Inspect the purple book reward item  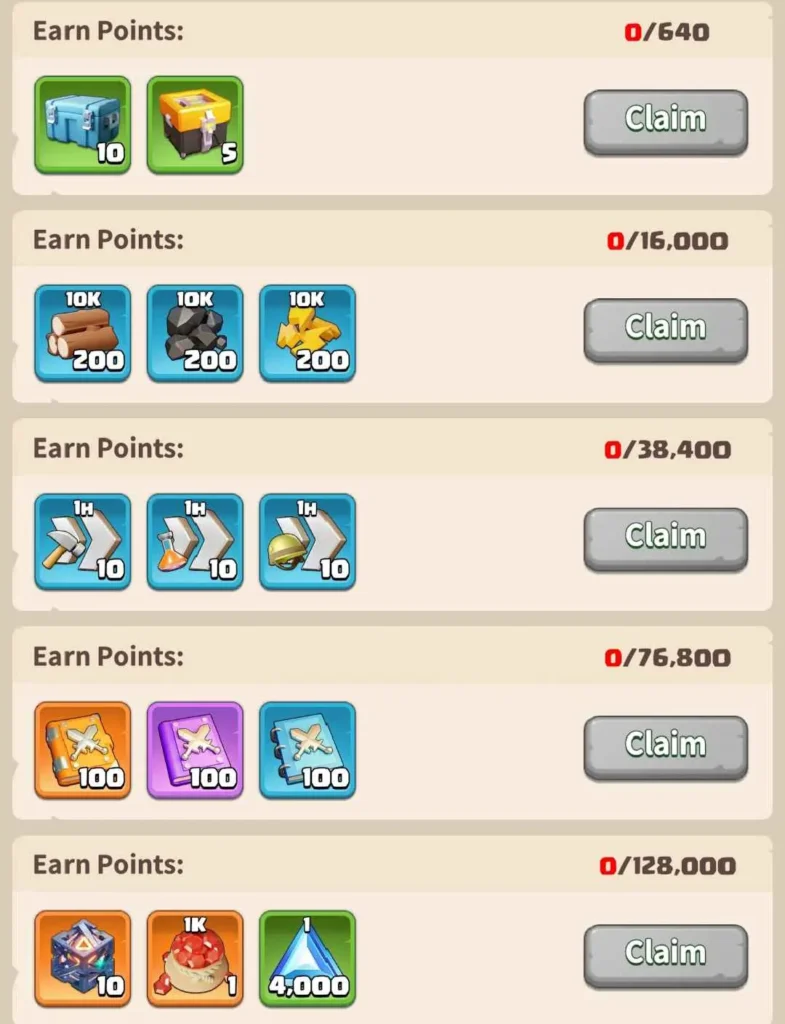pyautogui.click(x=195, y=750)
